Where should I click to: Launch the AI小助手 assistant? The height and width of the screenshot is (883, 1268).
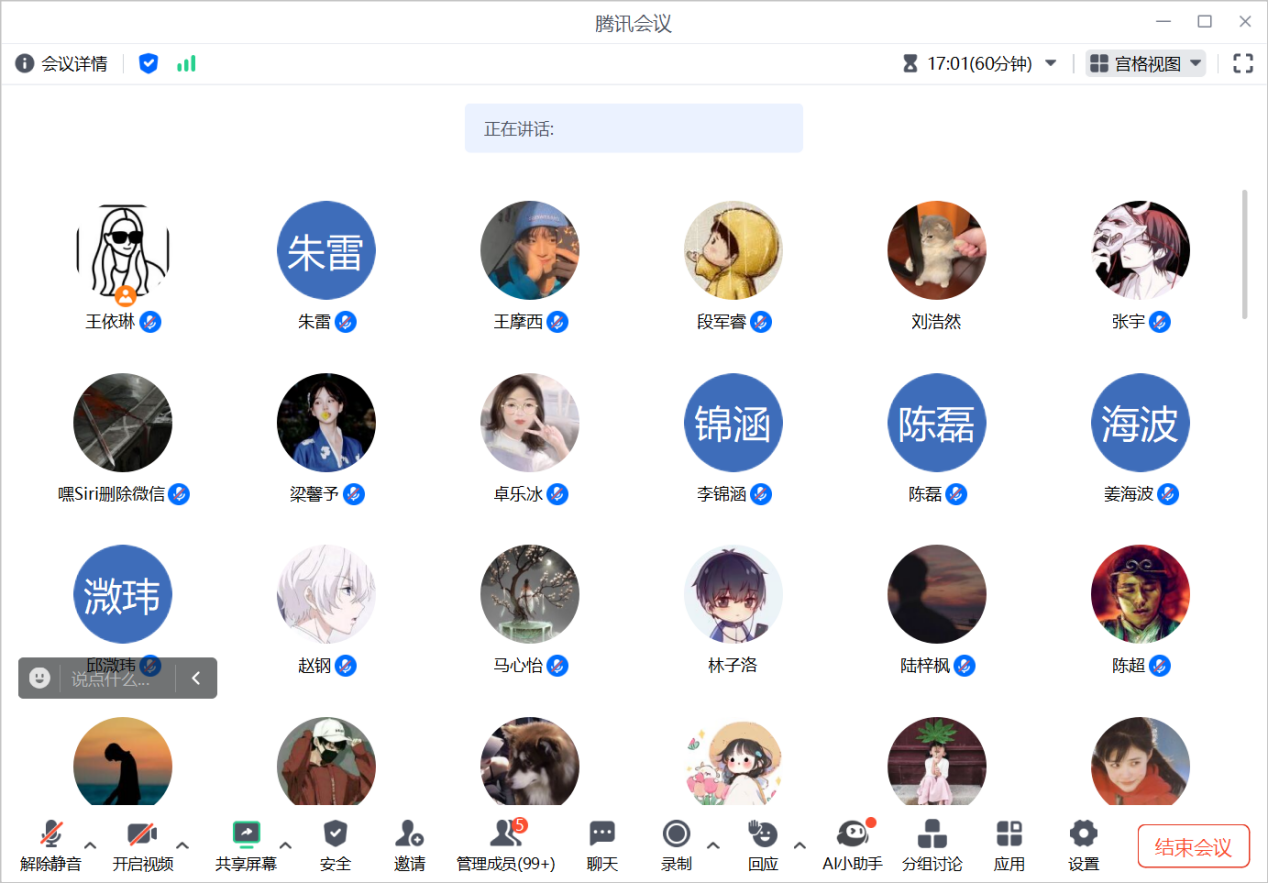pyautogui.click(x=852, y=844)
